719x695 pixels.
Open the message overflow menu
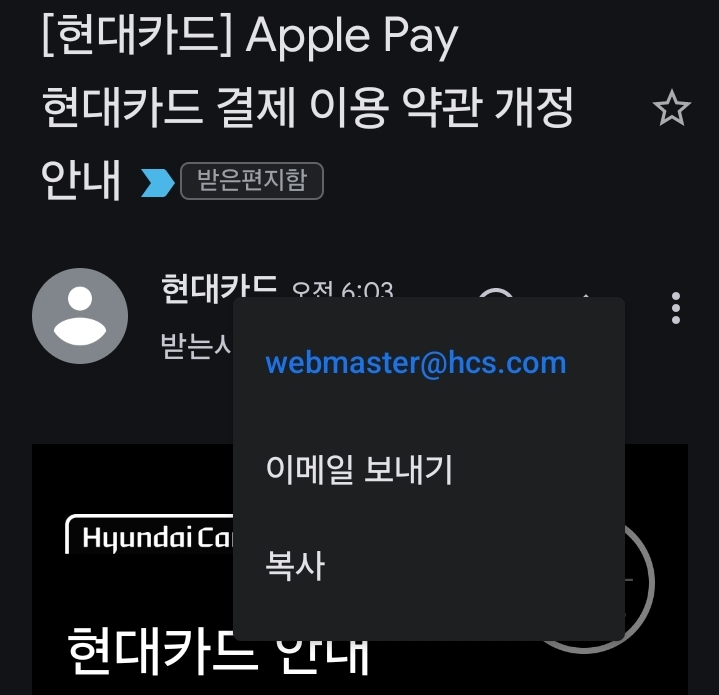point(675,308)
